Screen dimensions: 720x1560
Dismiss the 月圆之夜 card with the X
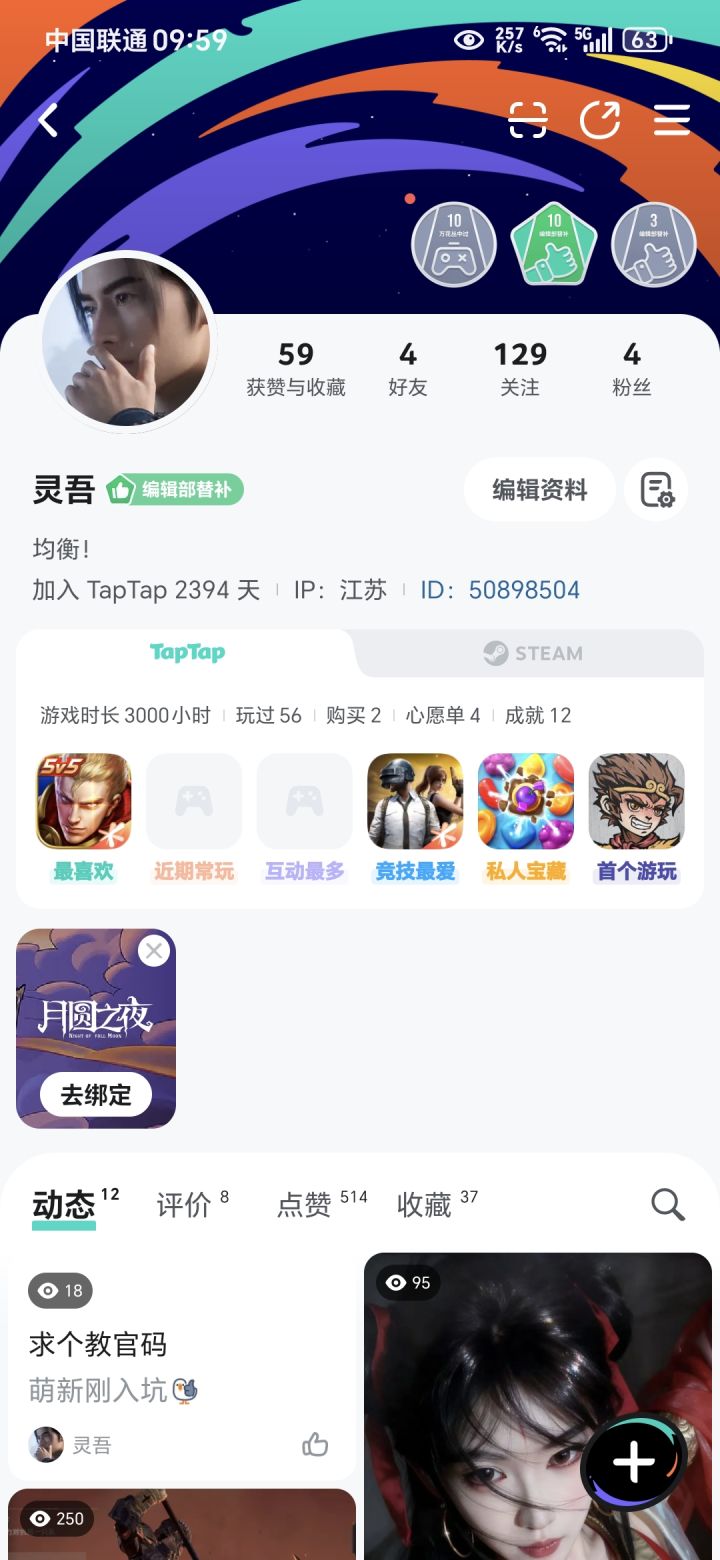coord(154,950)
